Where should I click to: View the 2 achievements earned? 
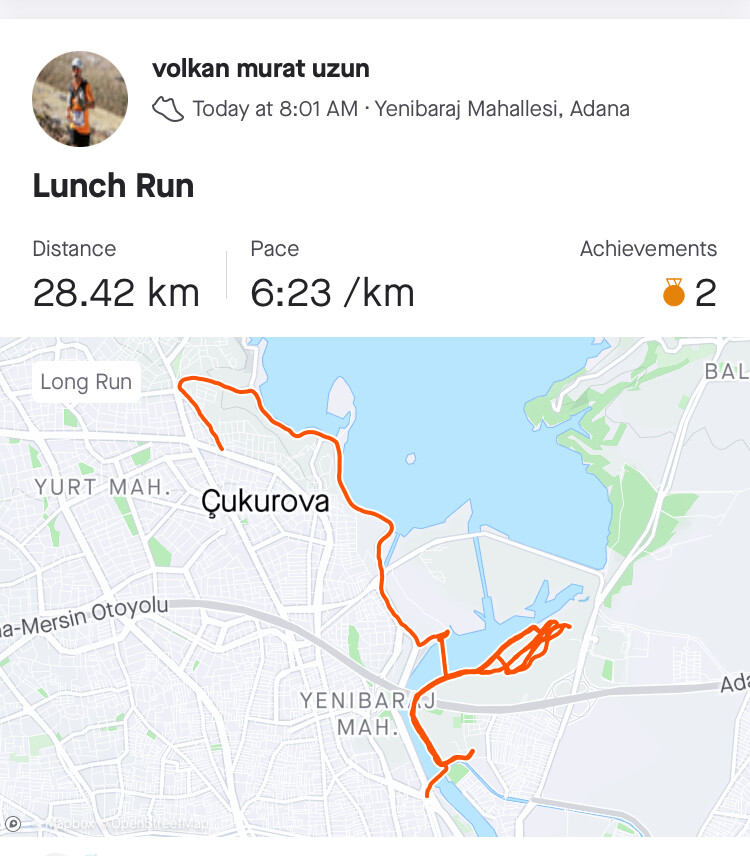point(690,293)
